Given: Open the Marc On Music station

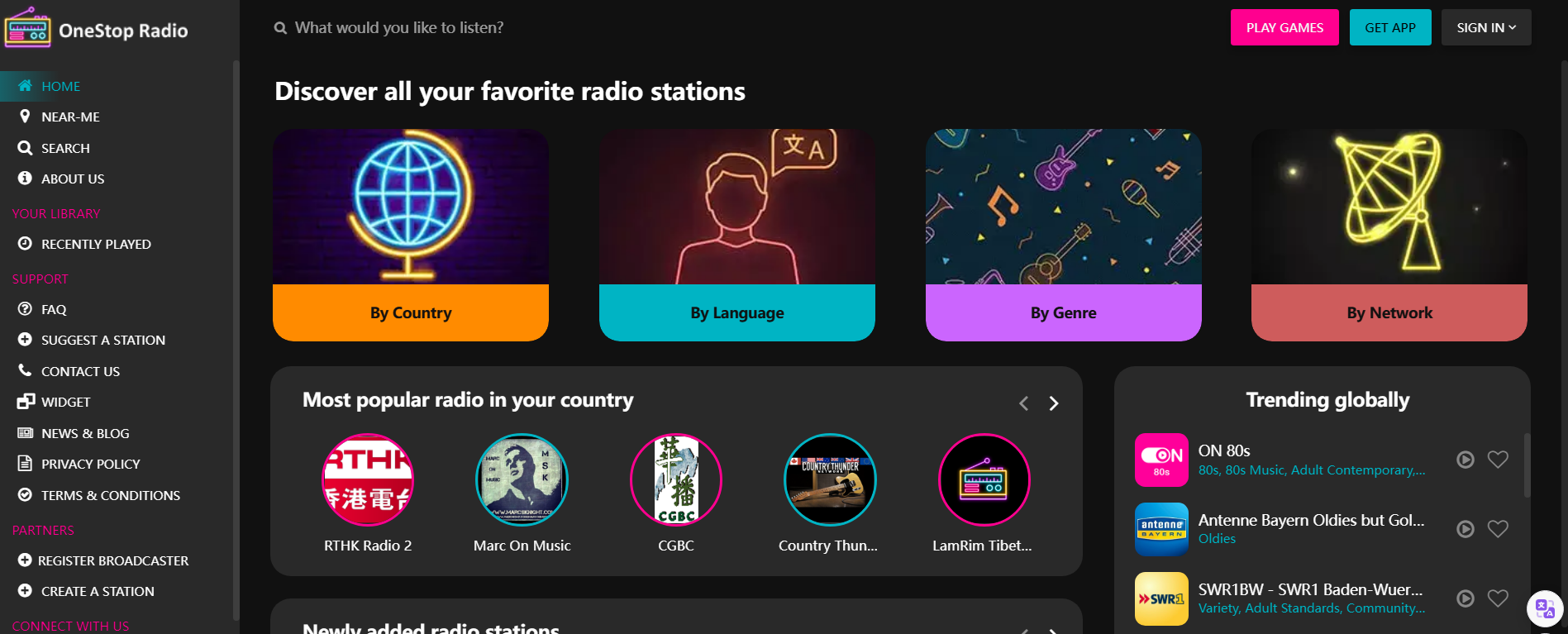Looking at the screenshot, I should pos(522,480).
